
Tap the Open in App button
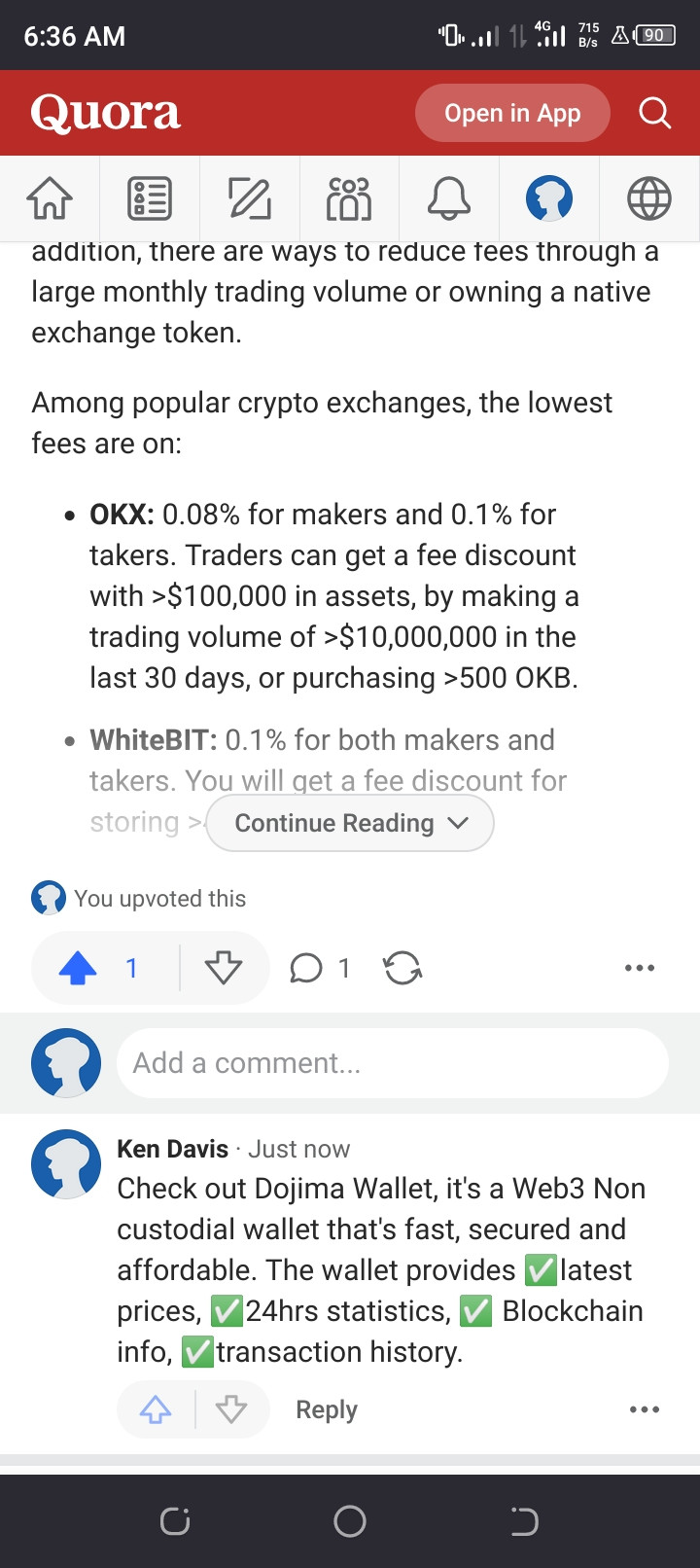(x=512, y=113)
